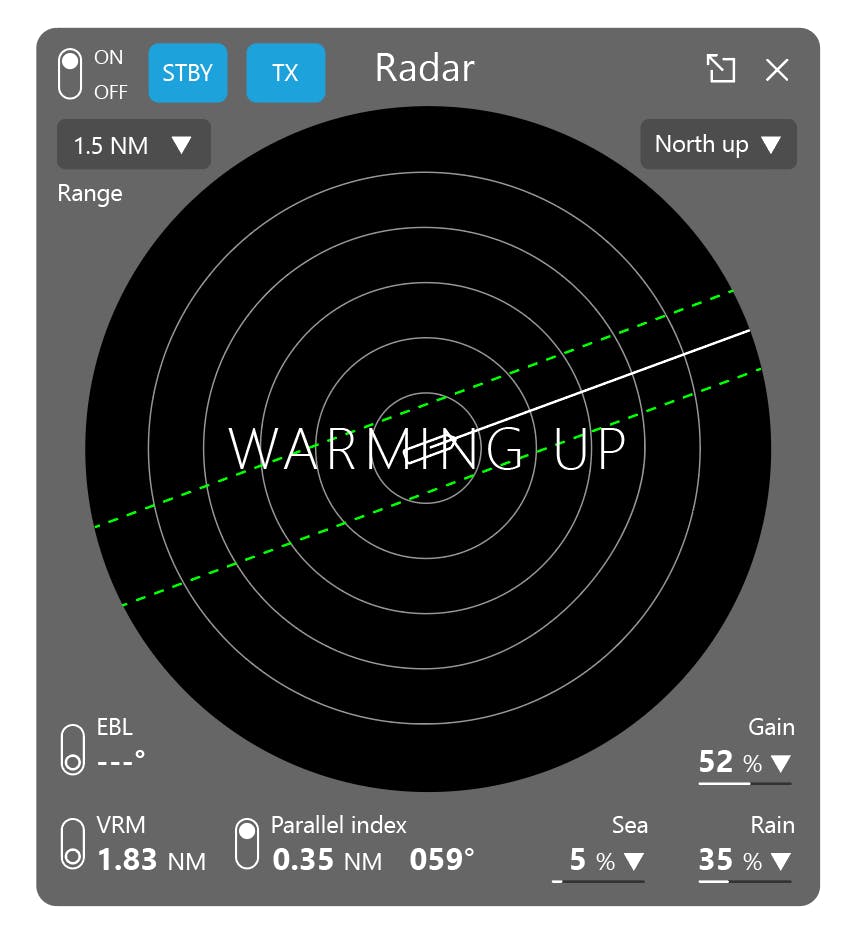The width and height of the screenshot is (861, 933).
Task: Open the Gain 52% dropdown
Action: 780,764
